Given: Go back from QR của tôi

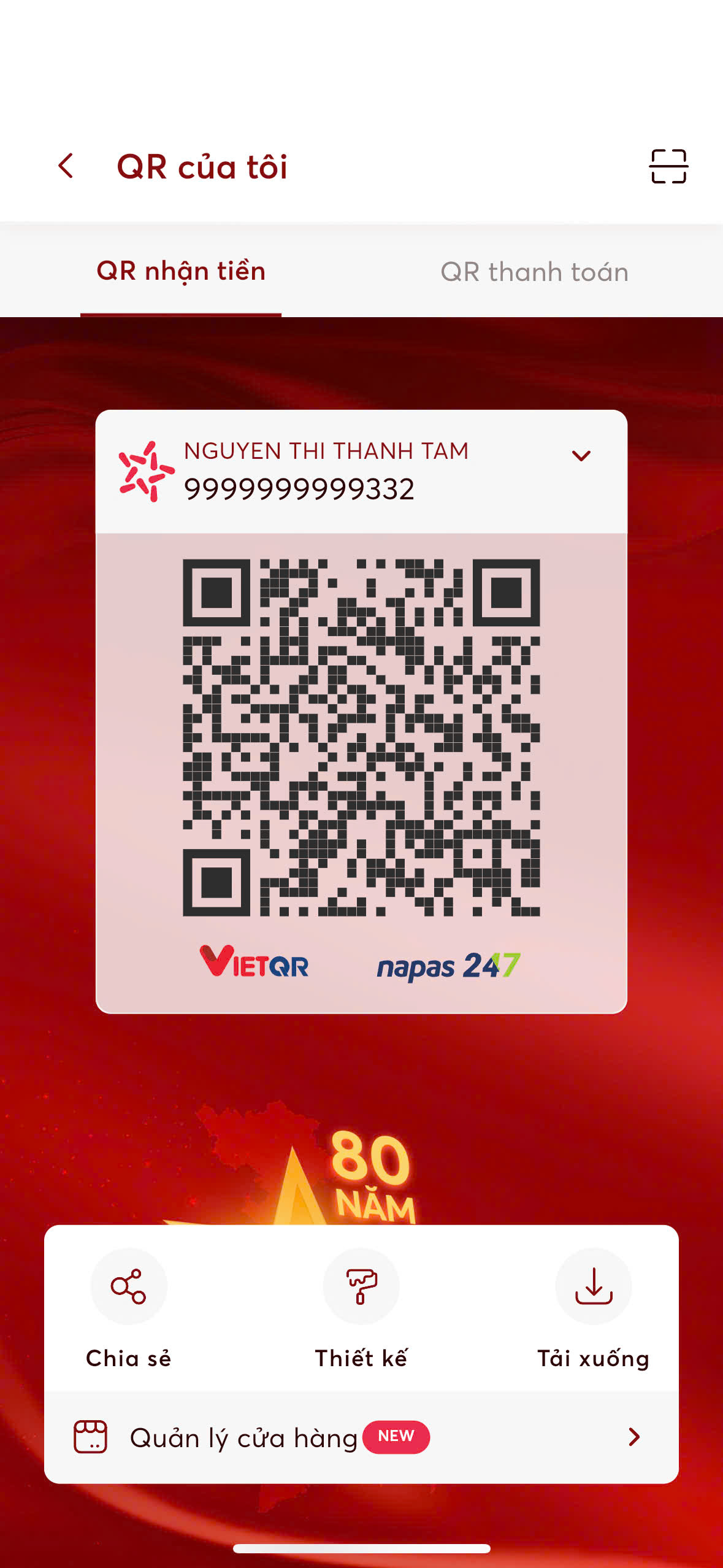Looking at the screenshot, I should click(x=66, y=166).
